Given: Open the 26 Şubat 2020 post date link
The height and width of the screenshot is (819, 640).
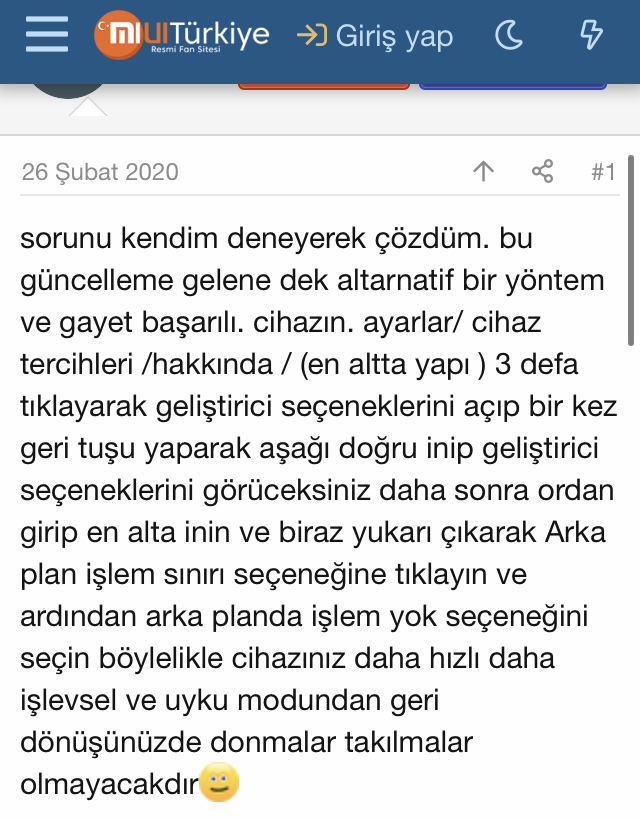Looking at the screenshot, I should pyautogui.click(x=100, y=172).
